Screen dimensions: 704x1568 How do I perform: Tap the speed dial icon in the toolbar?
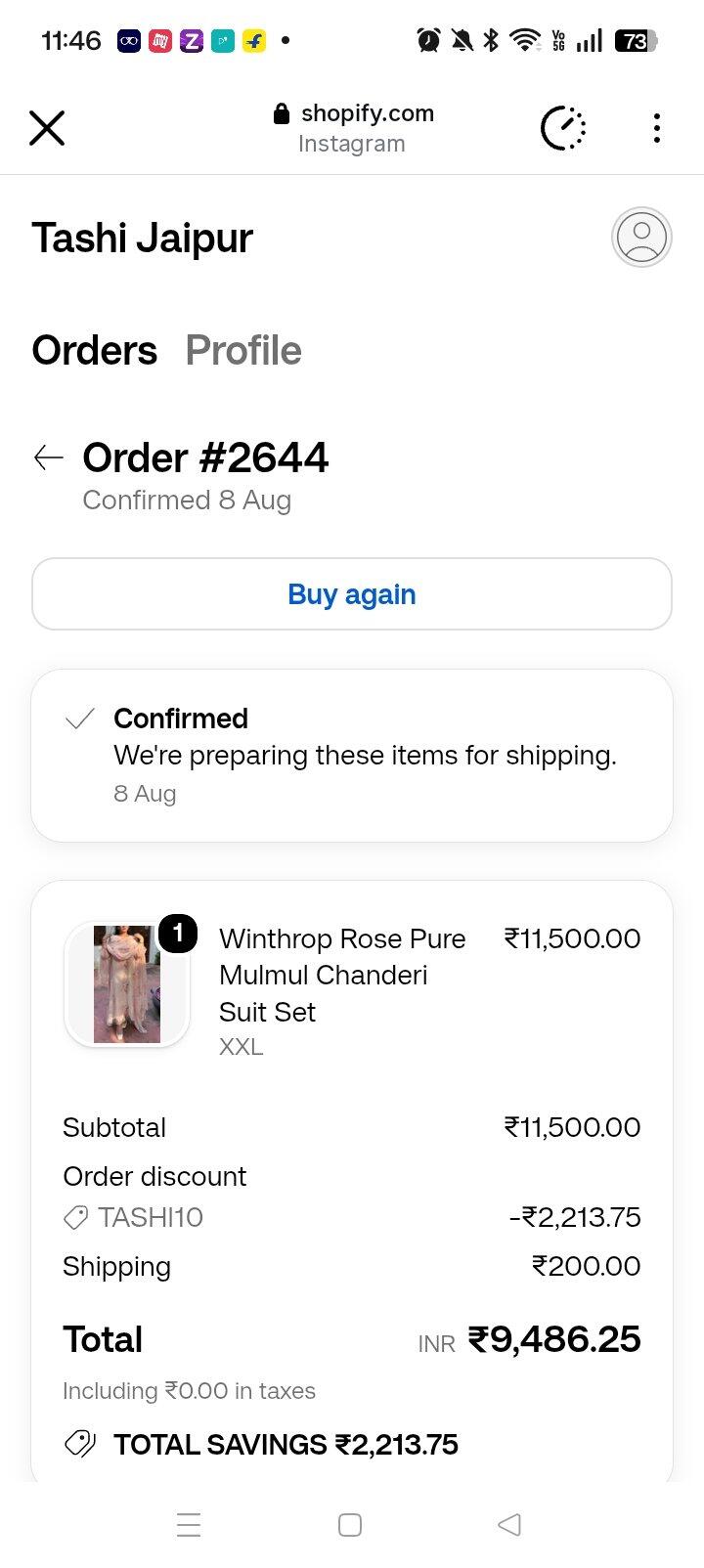click(x=563, y=128)
